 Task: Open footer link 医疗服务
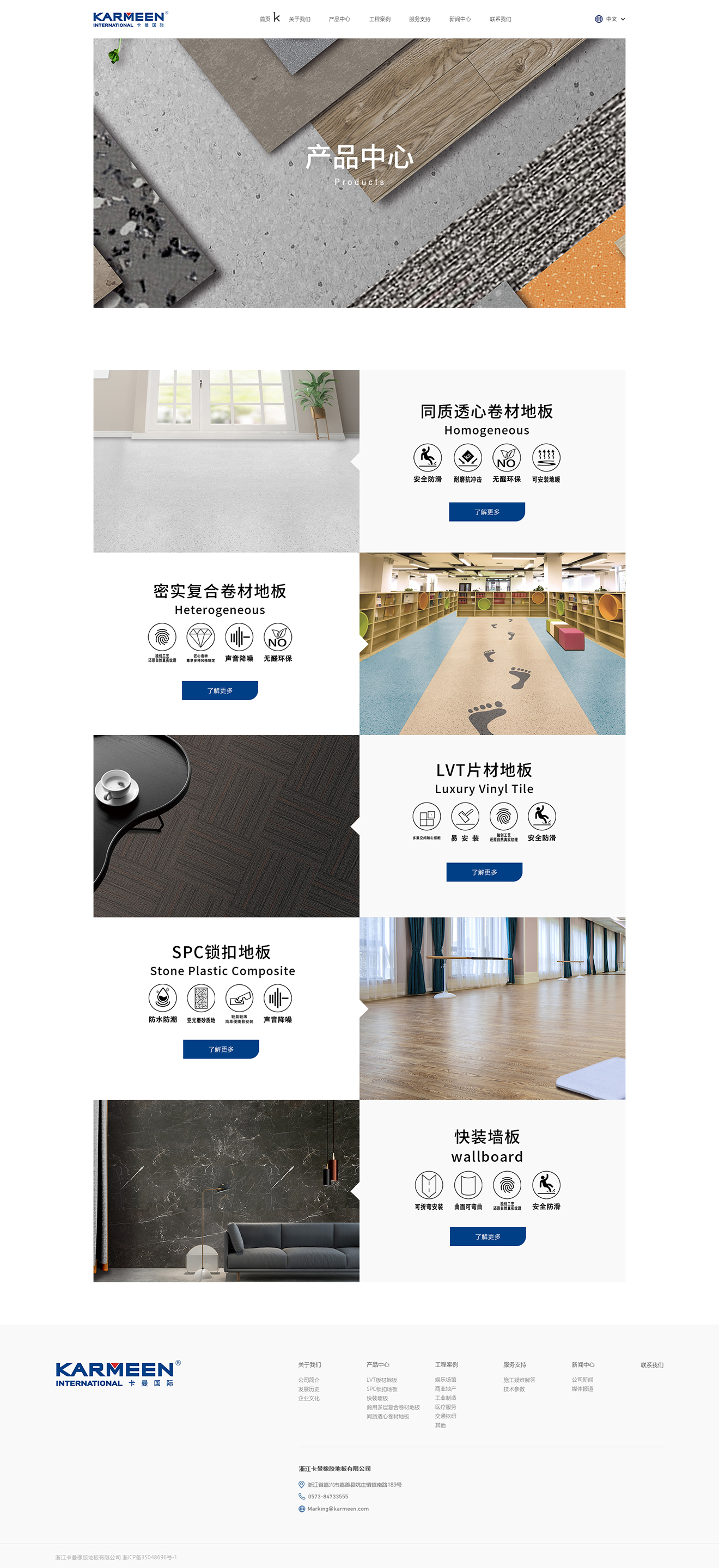445,1407
